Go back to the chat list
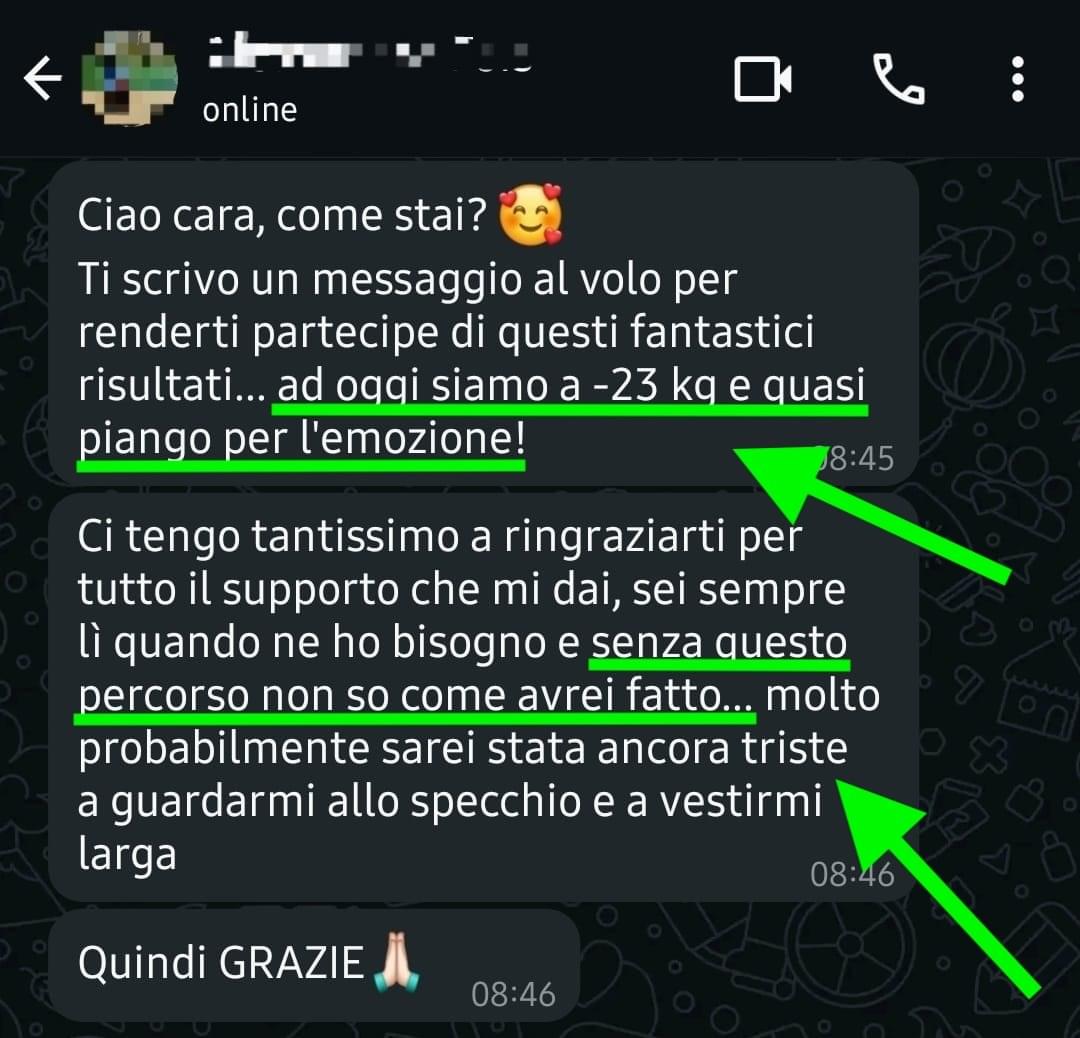This screenshot has width=1080, height=1038. coord(43,79)
